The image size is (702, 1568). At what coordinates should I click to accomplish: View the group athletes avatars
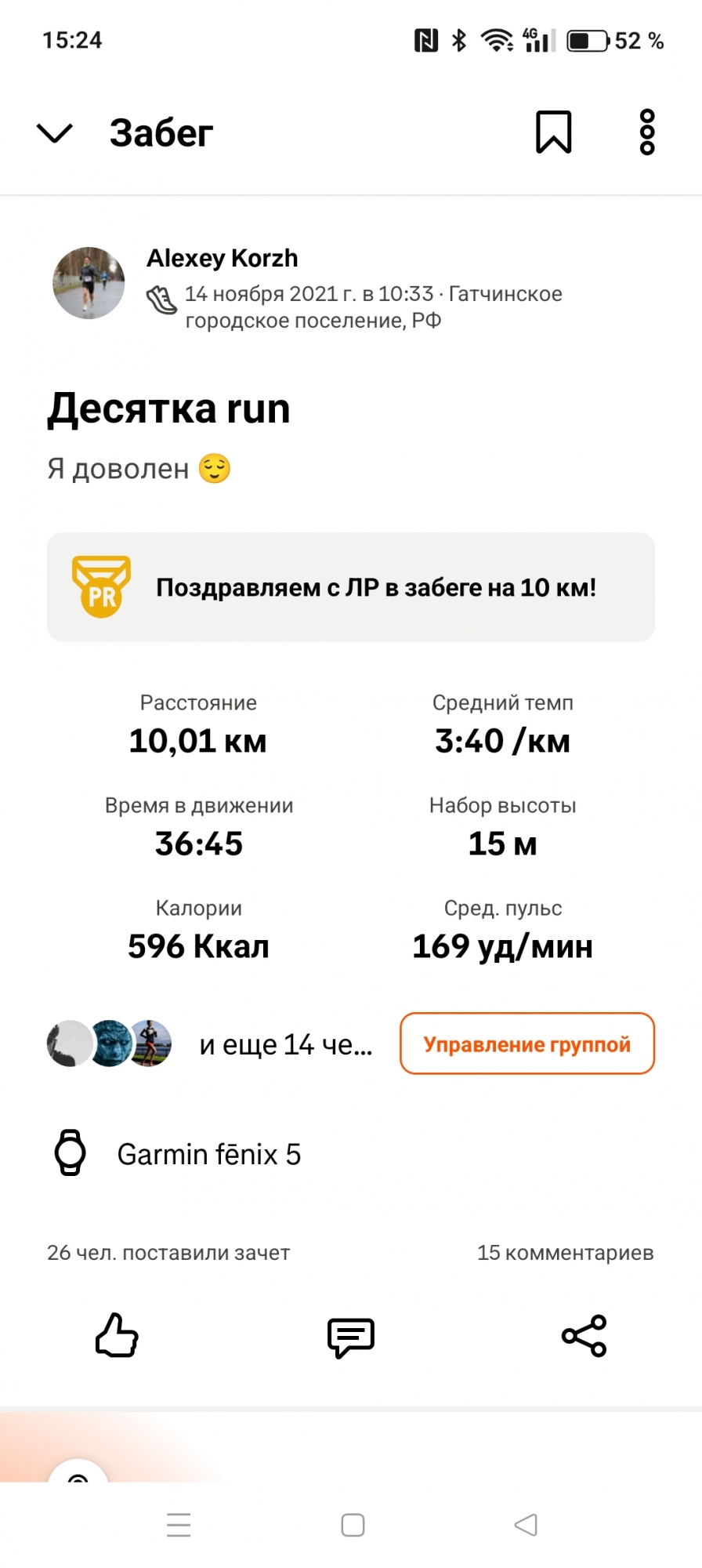(x=110, y=1044)
